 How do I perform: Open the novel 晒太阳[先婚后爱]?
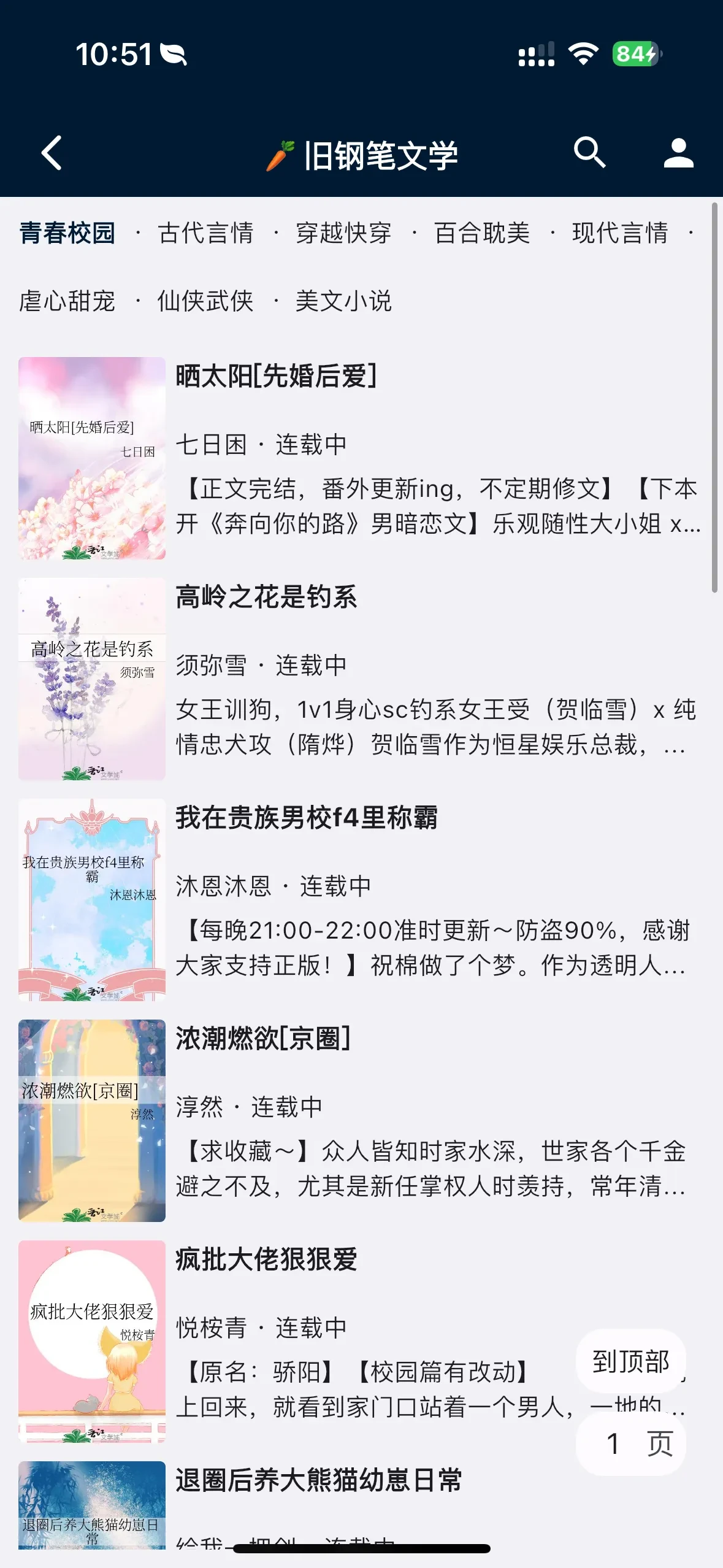(x=276, y=377)
